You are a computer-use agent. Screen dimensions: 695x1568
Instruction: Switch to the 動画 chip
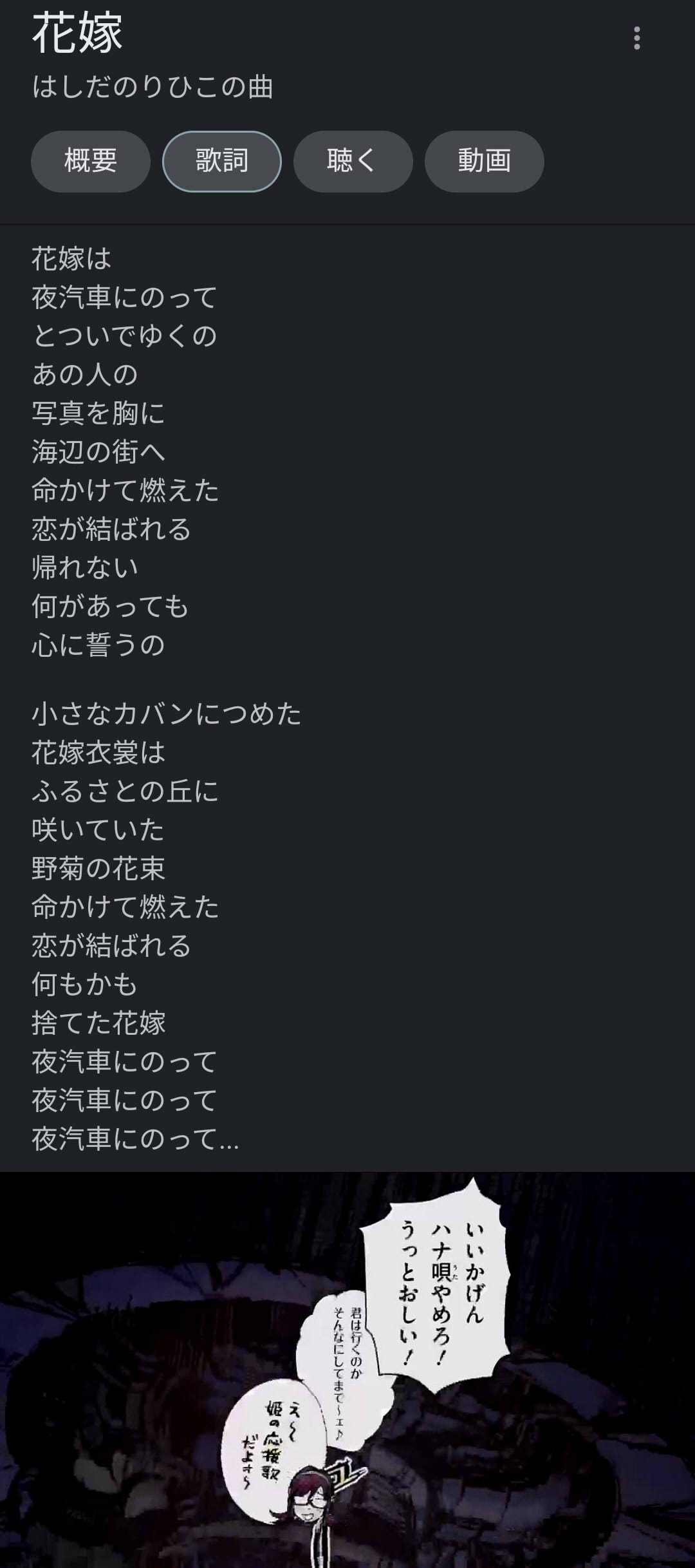(485, 161)
